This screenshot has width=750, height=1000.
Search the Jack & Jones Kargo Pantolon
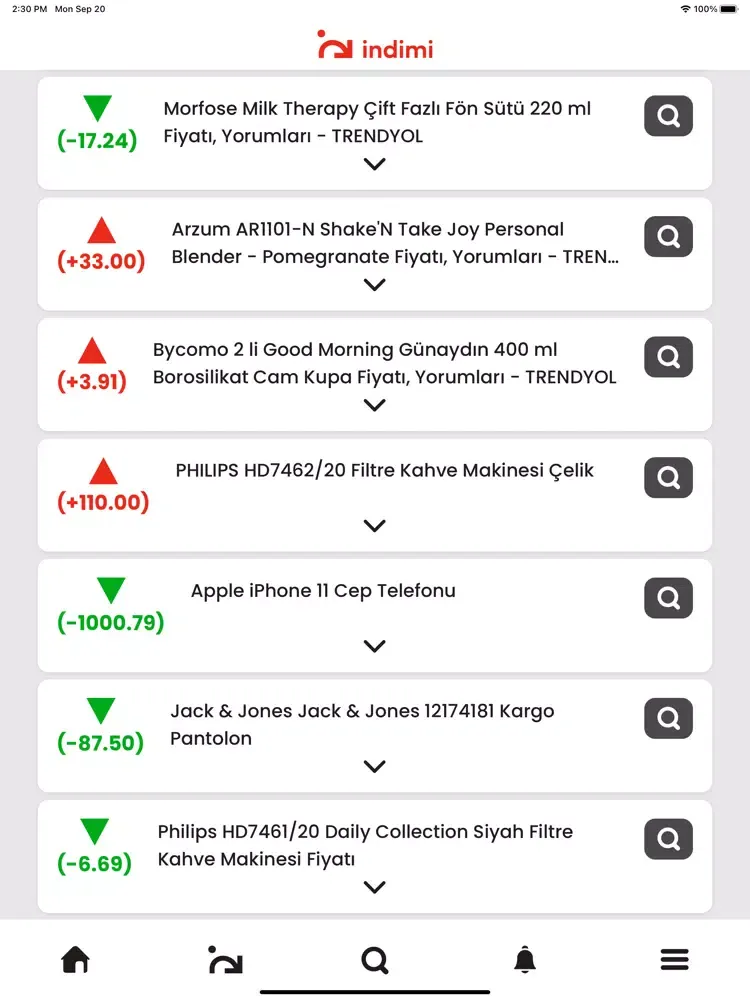[668, 718]
